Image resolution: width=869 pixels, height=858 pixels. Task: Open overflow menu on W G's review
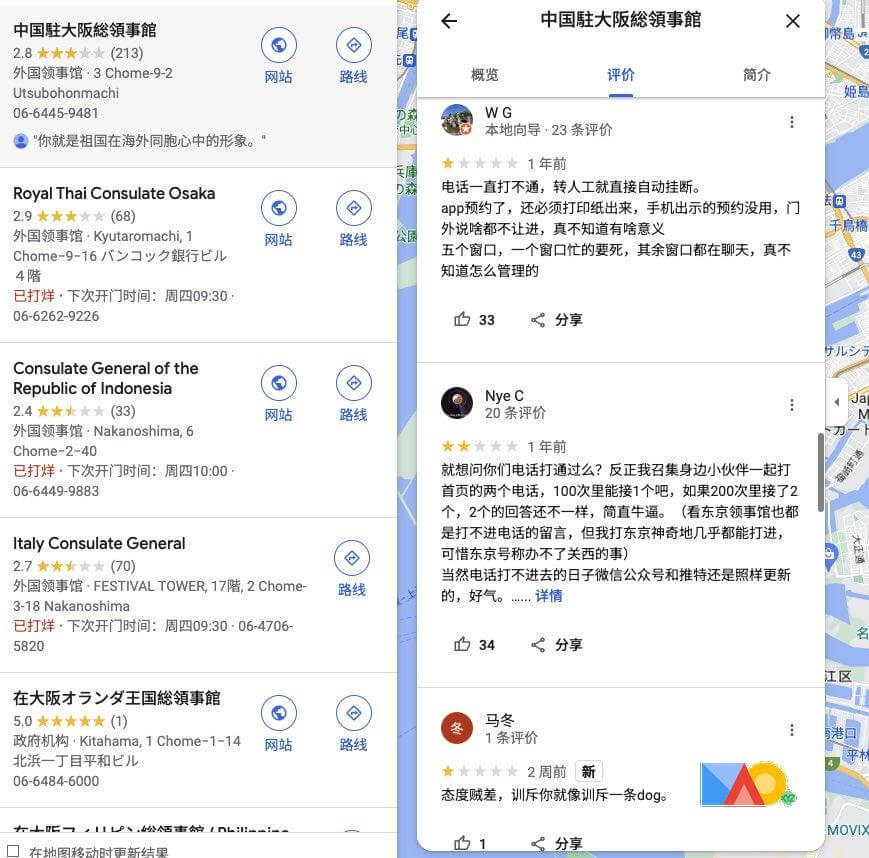(x=791, y=122)
